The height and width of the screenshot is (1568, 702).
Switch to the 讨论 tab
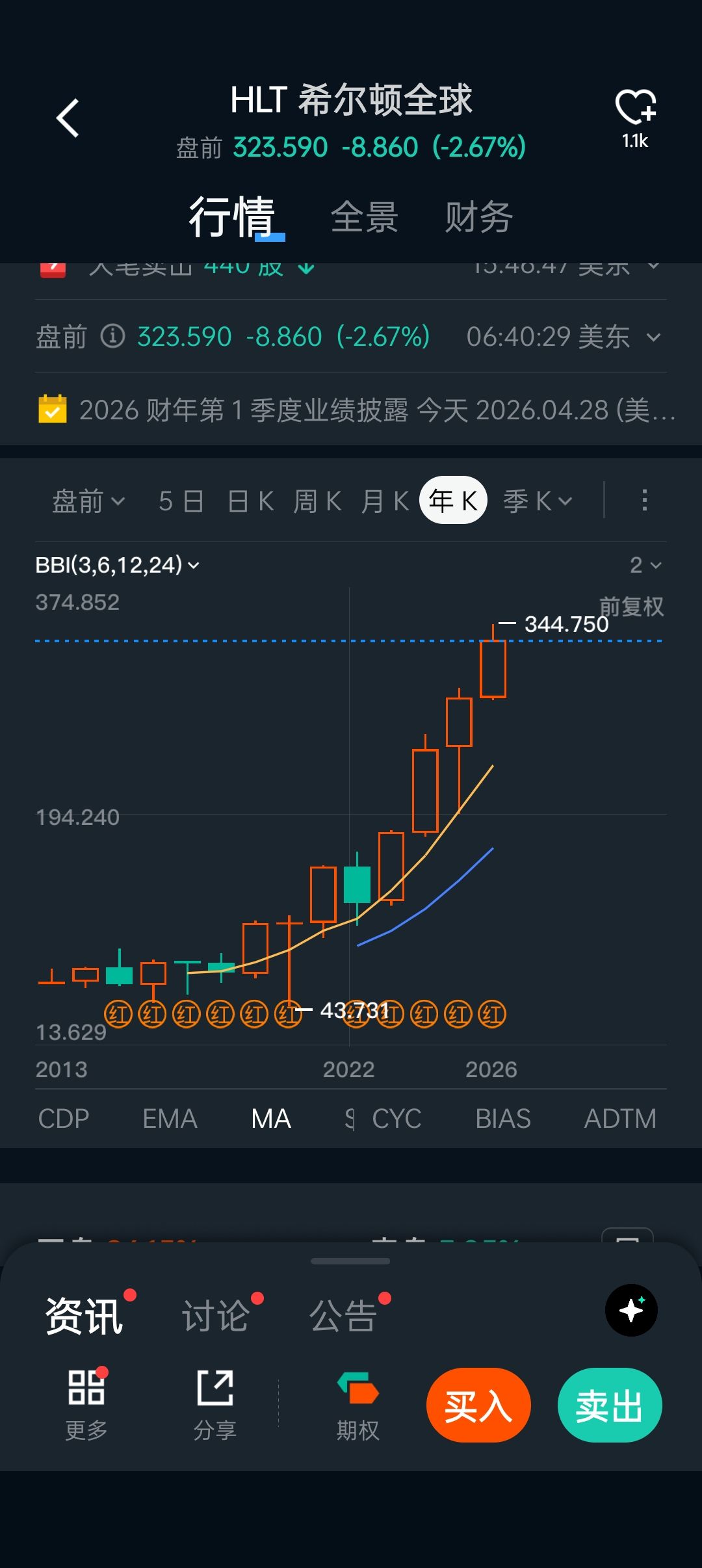(216, 1316)
